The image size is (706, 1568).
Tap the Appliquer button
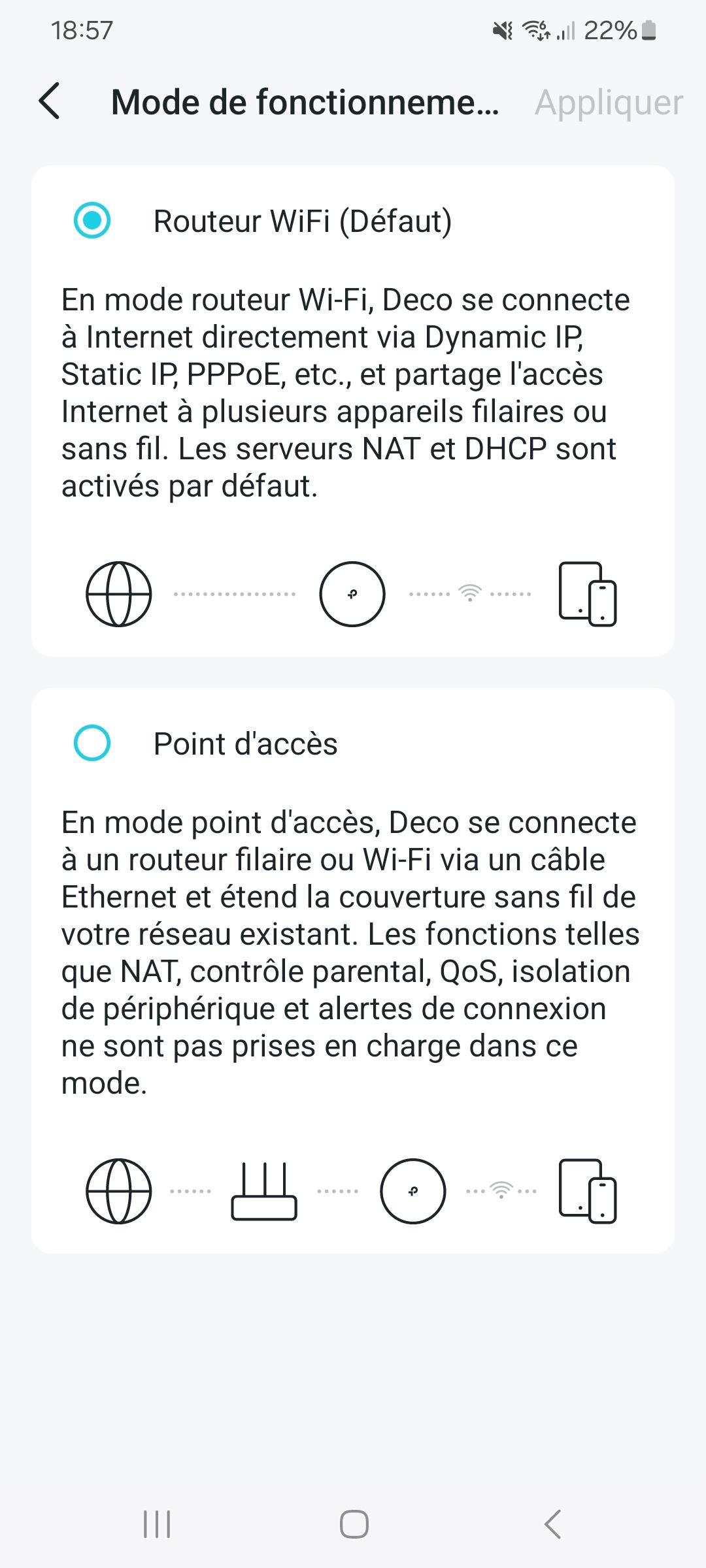pos(609,103)
